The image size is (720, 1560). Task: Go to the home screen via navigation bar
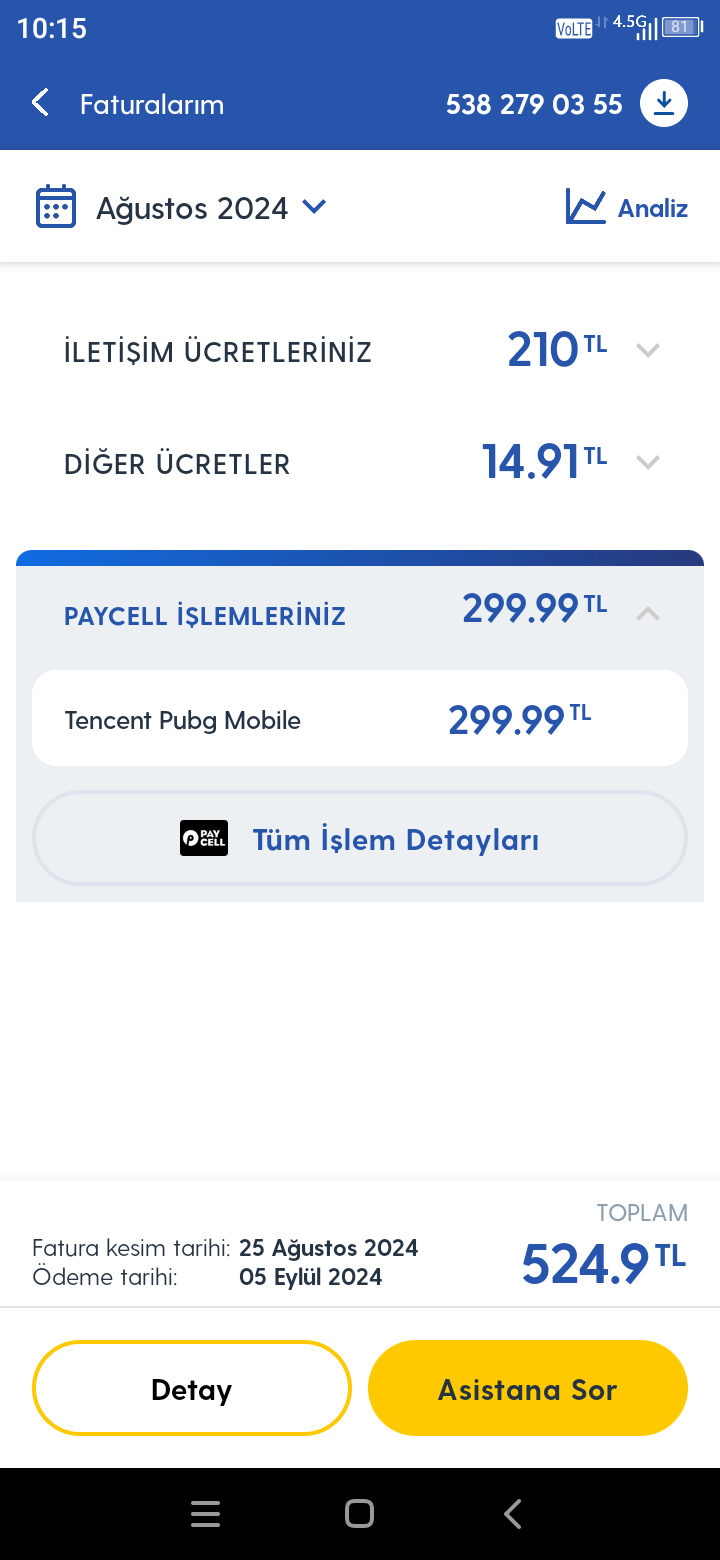tap(359, 1514)
